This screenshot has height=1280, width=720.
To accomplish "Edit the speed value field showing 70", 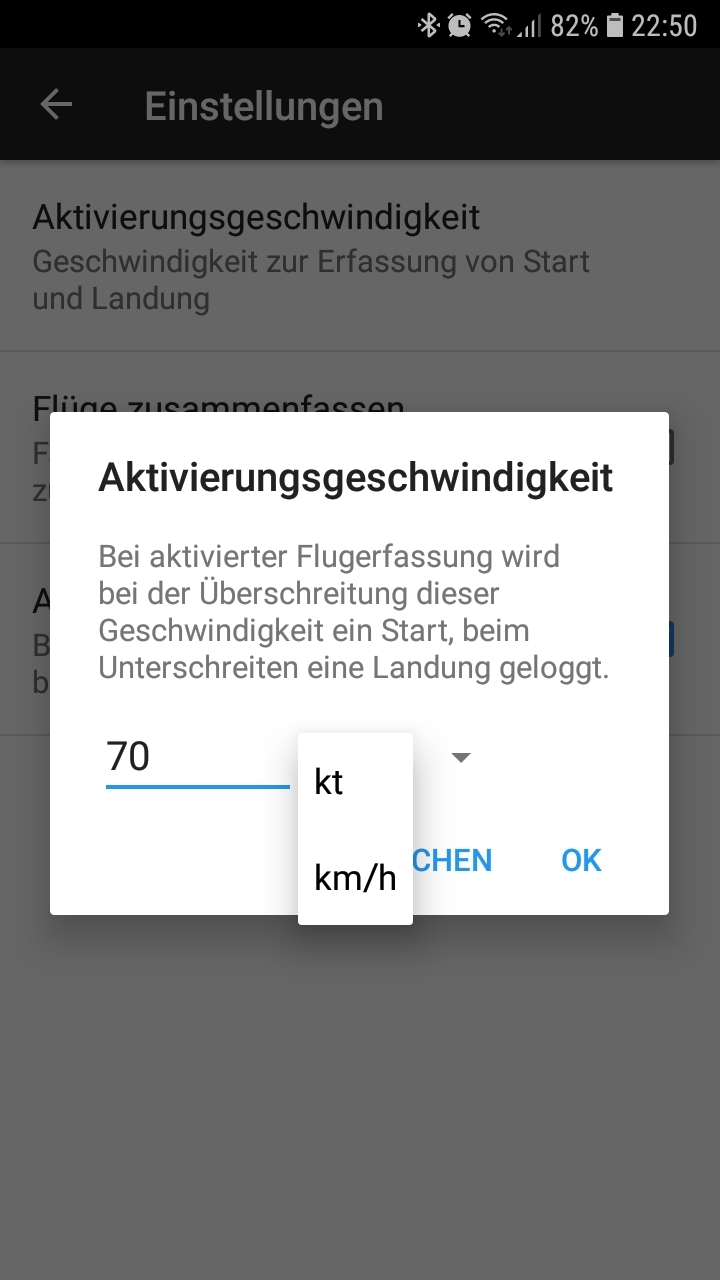I will [x=198, y=757].
